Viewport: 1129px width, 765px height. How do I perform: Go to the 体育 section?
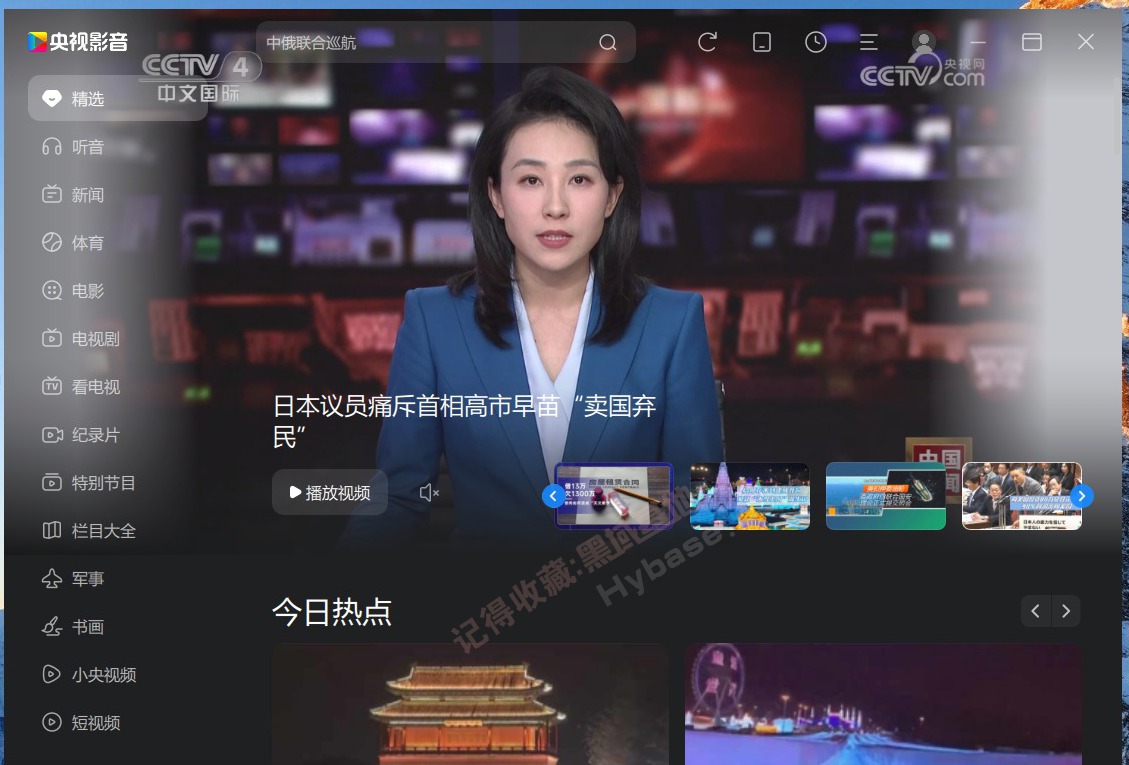(x=87, y=243)
